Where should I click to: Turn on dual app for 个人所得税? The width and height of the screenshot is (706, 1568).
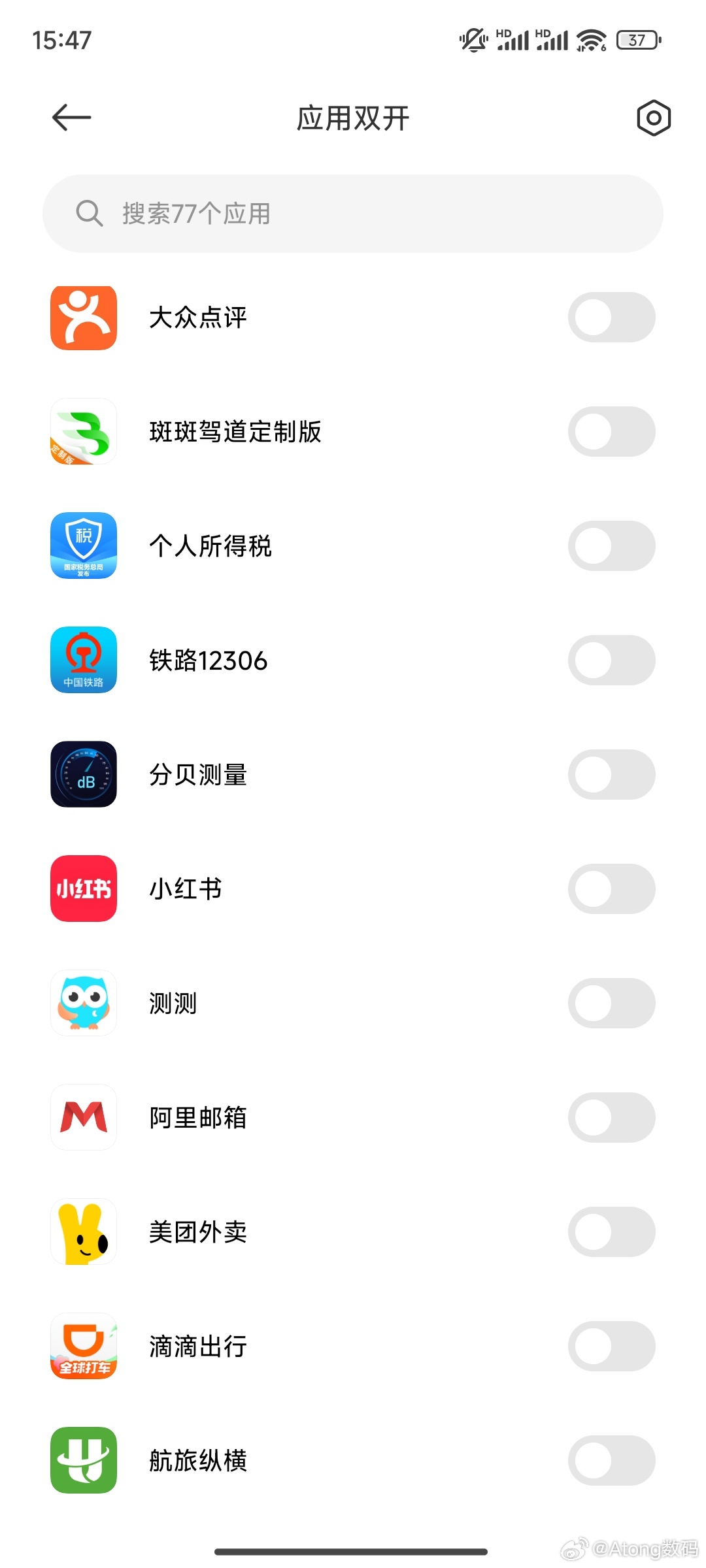coord(611,546)
